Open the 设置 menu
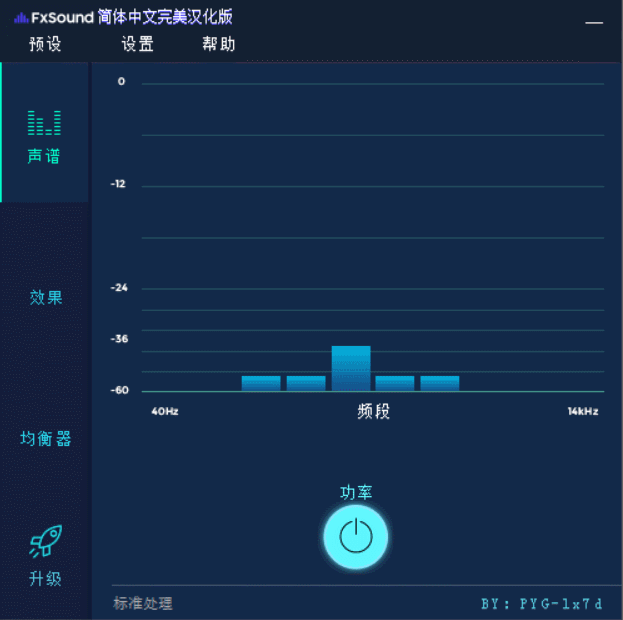This screenshot has width=623, height=620. [x=137, y=44]
